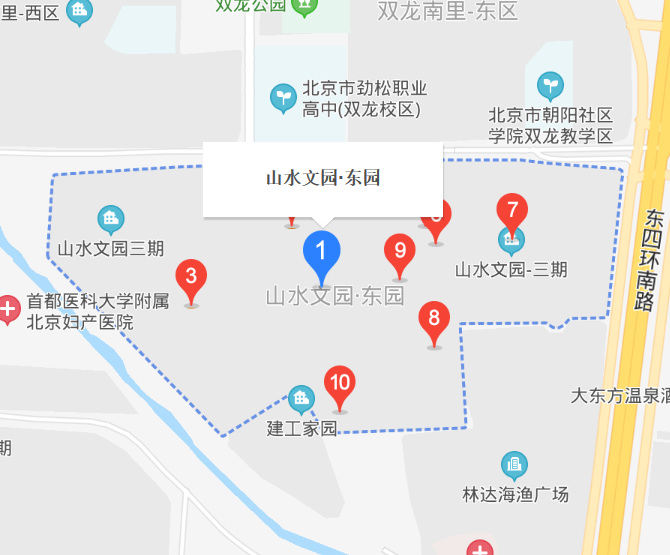Choose red map marker number 10
The width and height of the screenshot is (670, 555).
tap(340, 384)
